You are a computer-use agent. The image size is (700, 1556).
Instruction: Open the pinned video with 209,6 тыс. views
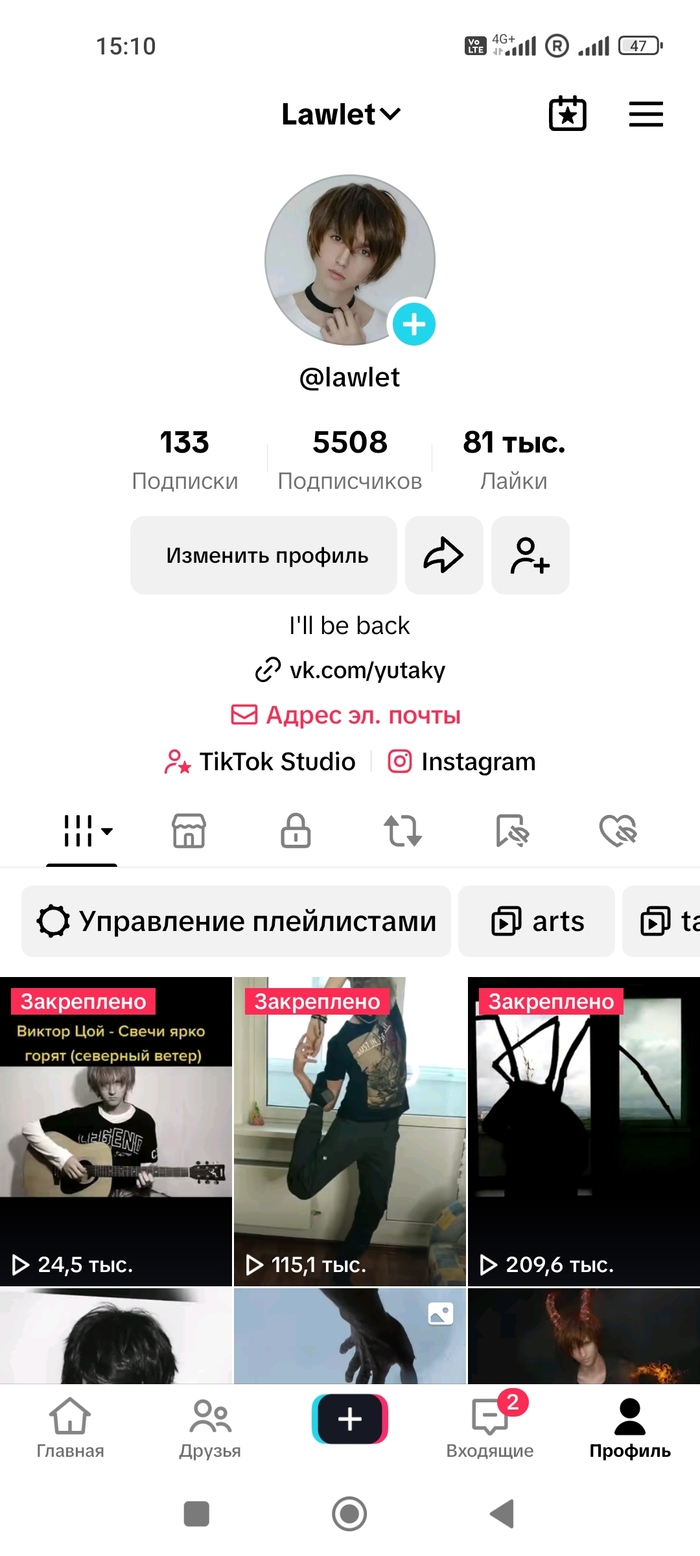584,1130
